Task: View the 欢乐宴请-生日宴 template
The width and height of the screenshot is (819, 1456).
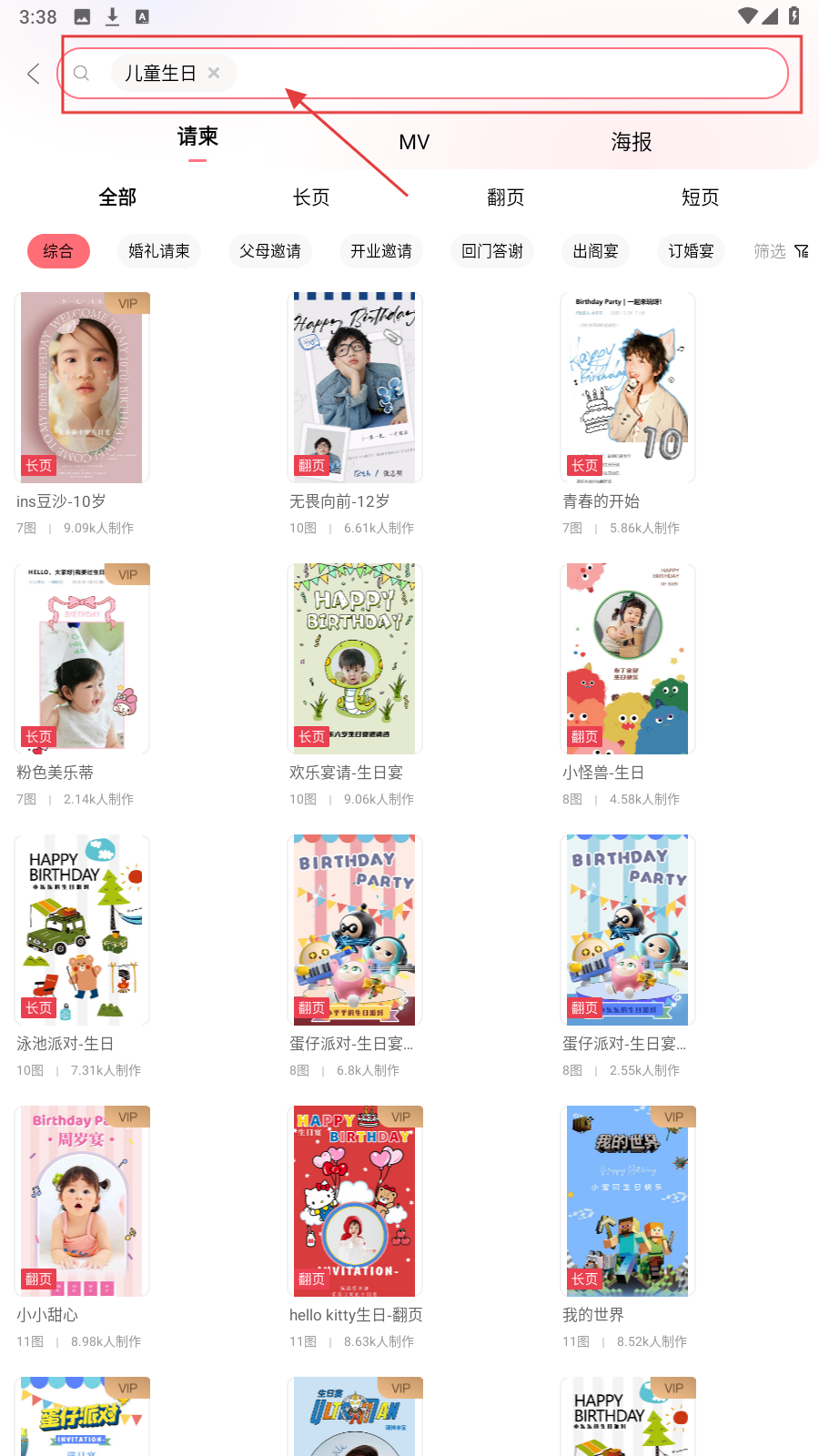Action: click(355, 659)
